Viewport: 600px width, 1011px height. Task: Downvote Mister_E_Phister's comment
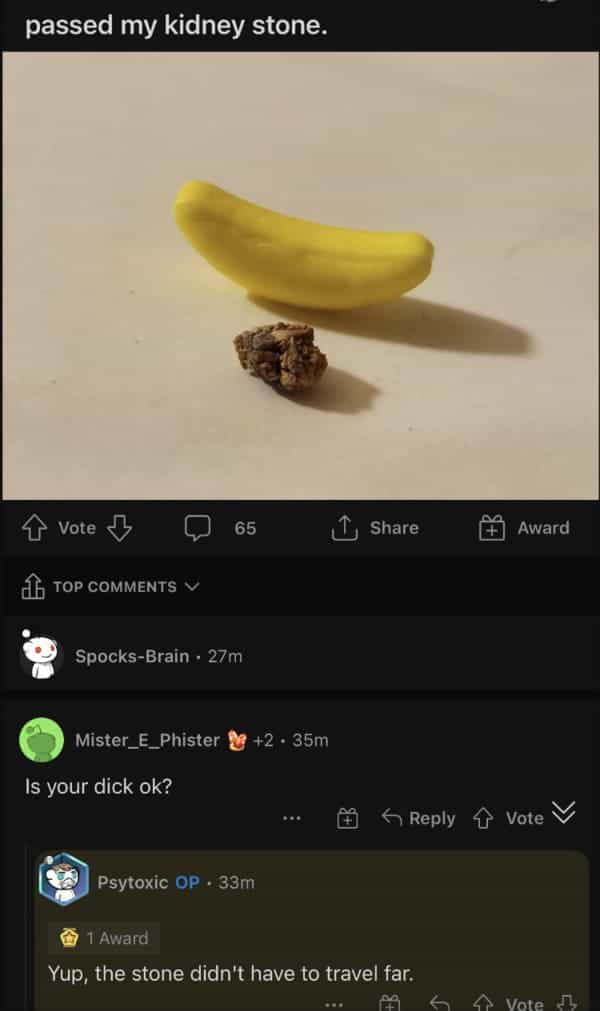pos(564,816)
